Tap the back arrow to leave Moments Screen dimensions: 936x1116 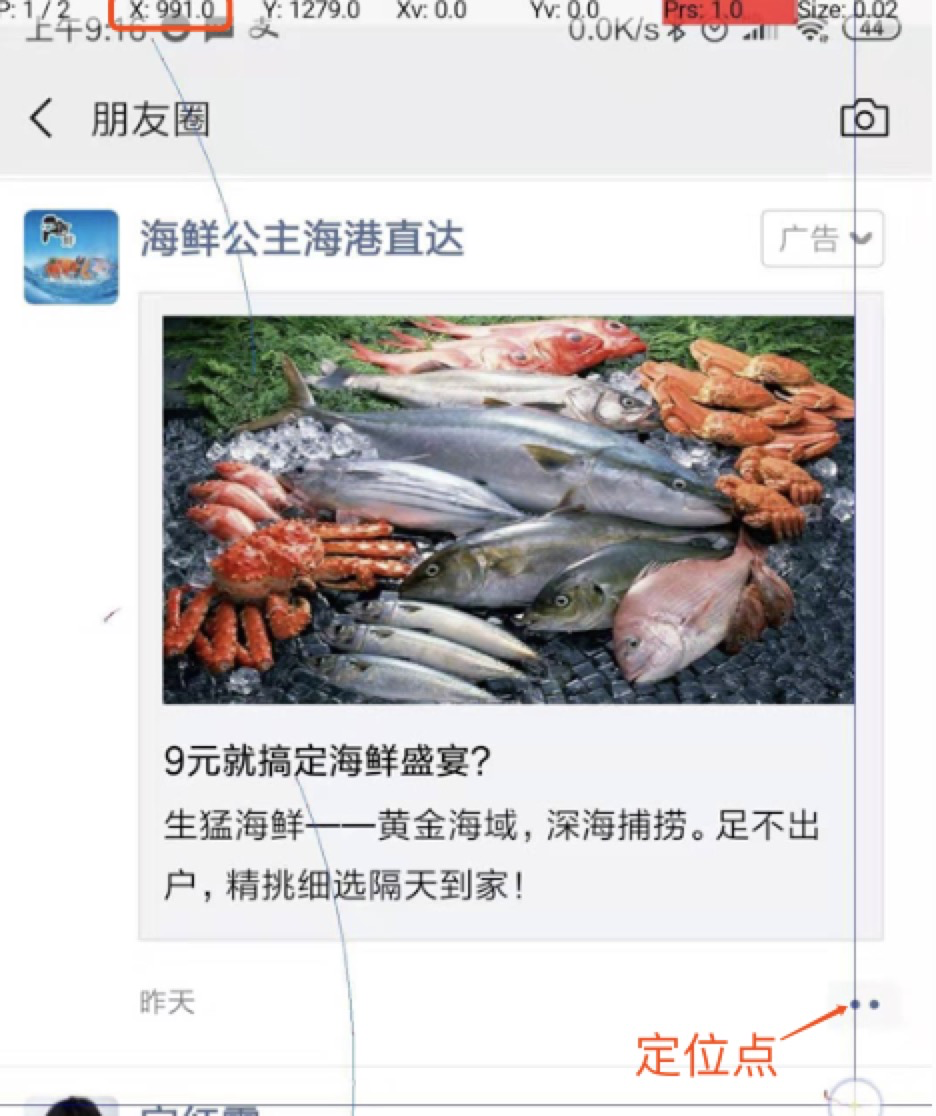pos(40,118)
